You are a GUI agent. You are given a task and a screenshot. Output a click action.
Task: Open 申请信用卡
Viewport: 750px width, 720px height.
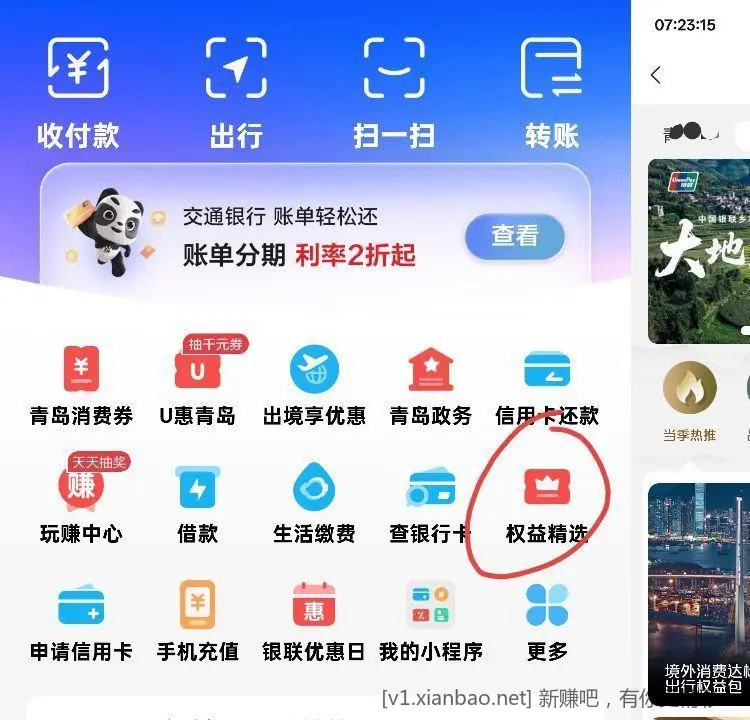tap(81, 620)
